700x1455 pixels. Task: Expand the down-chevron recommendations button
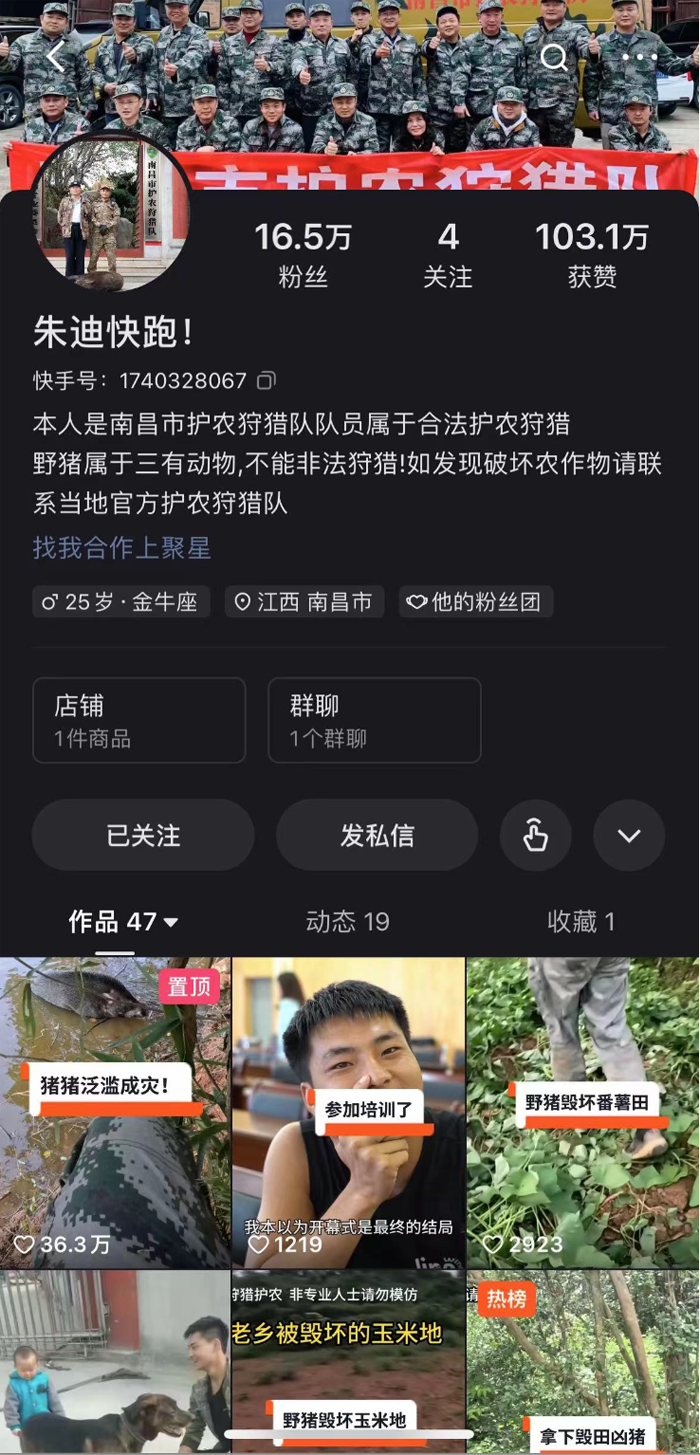pyautogui.click(x=629, y=835)
